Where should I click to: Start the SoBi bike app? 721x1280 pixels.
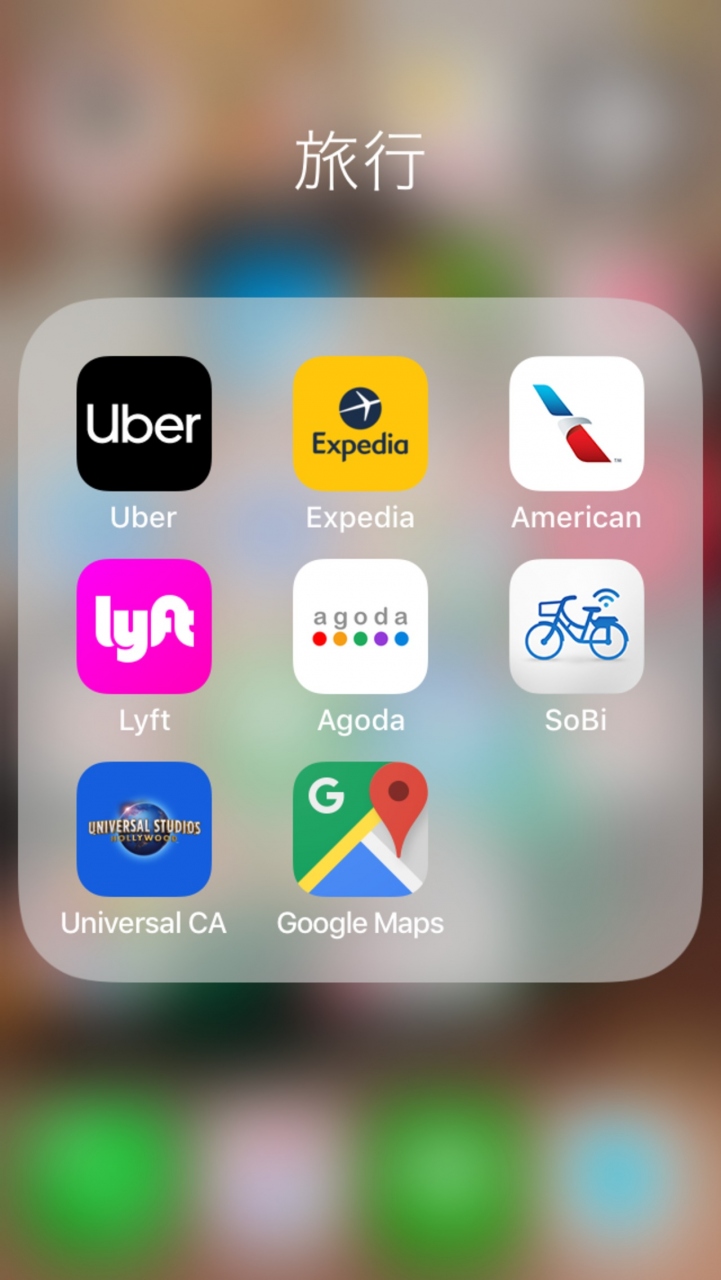(576, 626)
